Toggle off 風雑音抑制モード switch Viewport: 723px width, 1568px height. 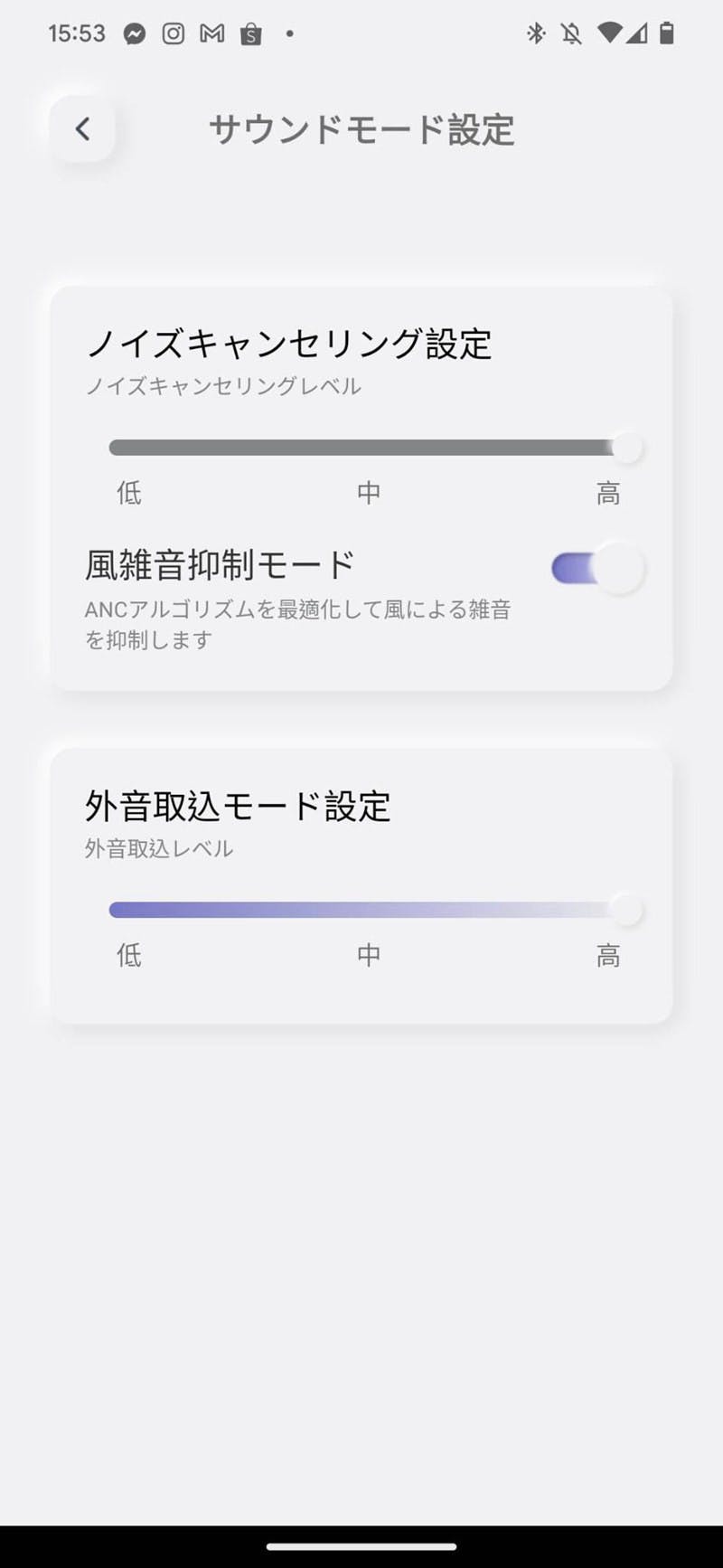point(597,569)
